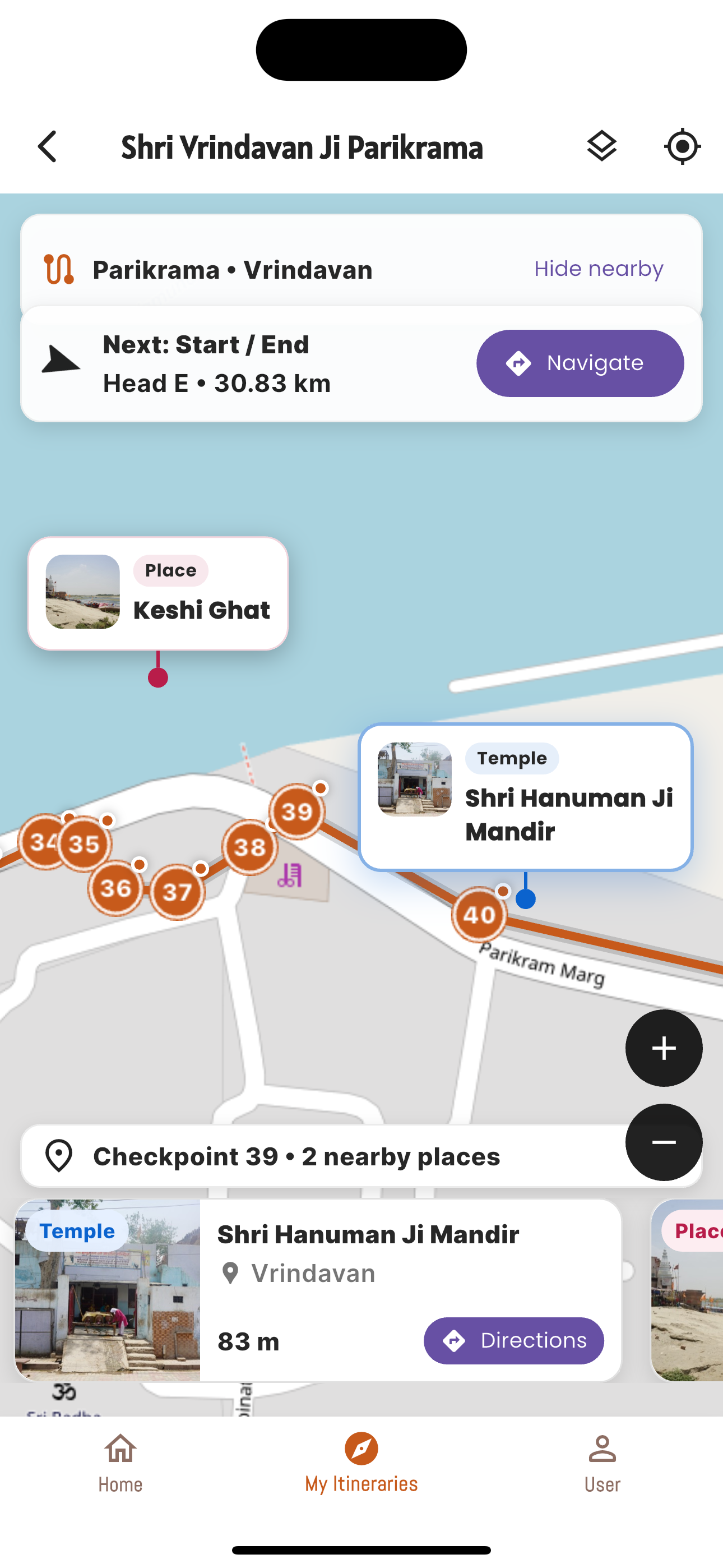Image resolution: width=723 pixels, height=1568 pixels.
Task: Switch to the Home tab
Action: coord(121,1463)
